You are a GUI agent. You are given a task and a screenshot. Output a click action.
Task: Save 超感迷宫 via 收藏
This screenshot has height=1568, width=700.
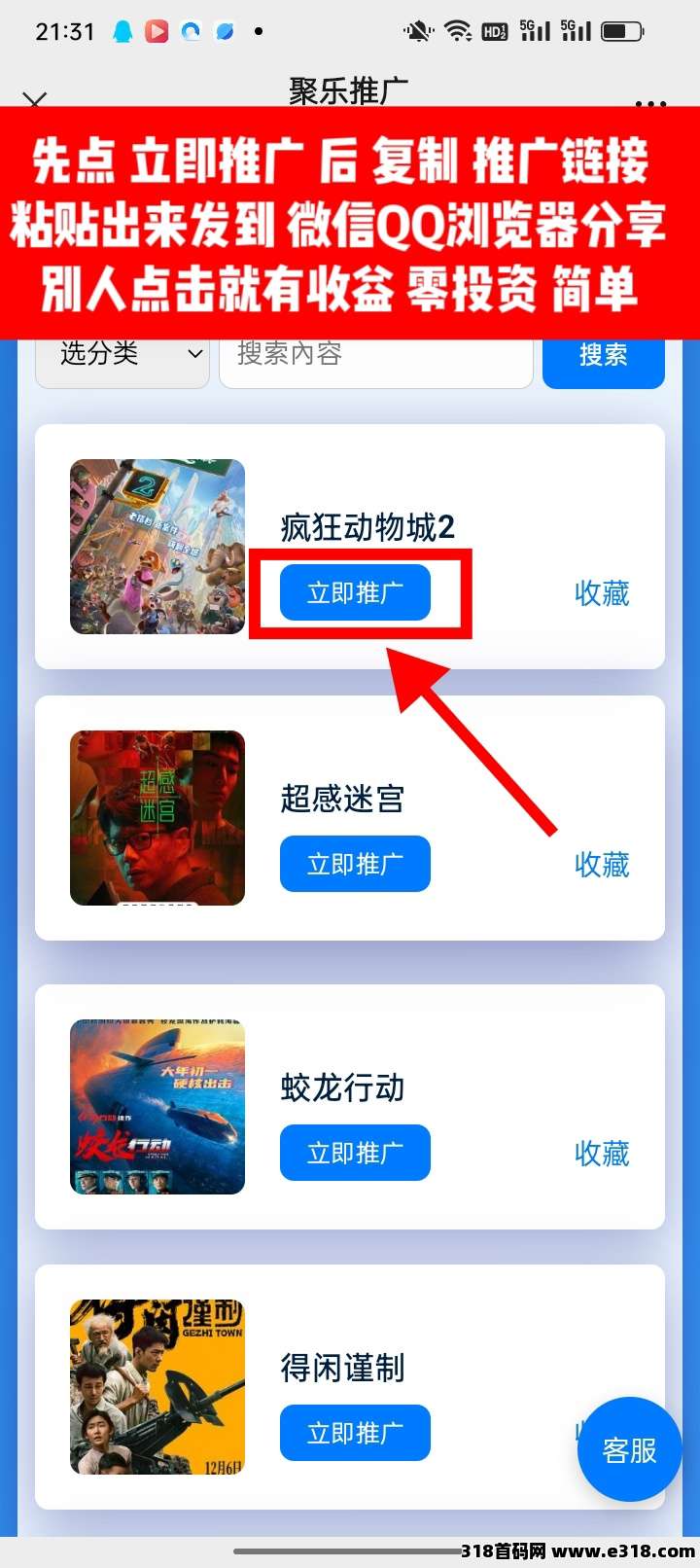[602, 865]
